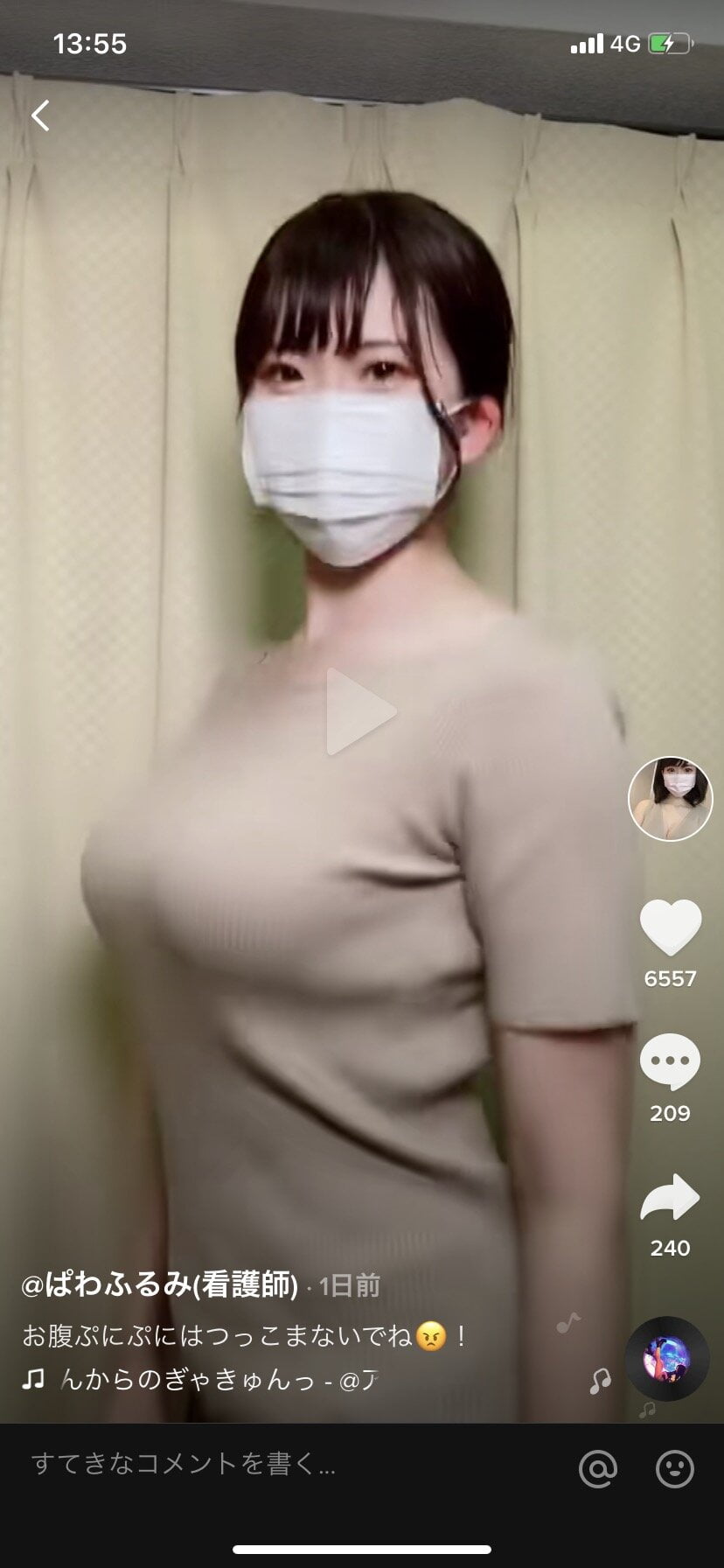
Task: Open the creator's profile avatar
Action: coord(670,799)
